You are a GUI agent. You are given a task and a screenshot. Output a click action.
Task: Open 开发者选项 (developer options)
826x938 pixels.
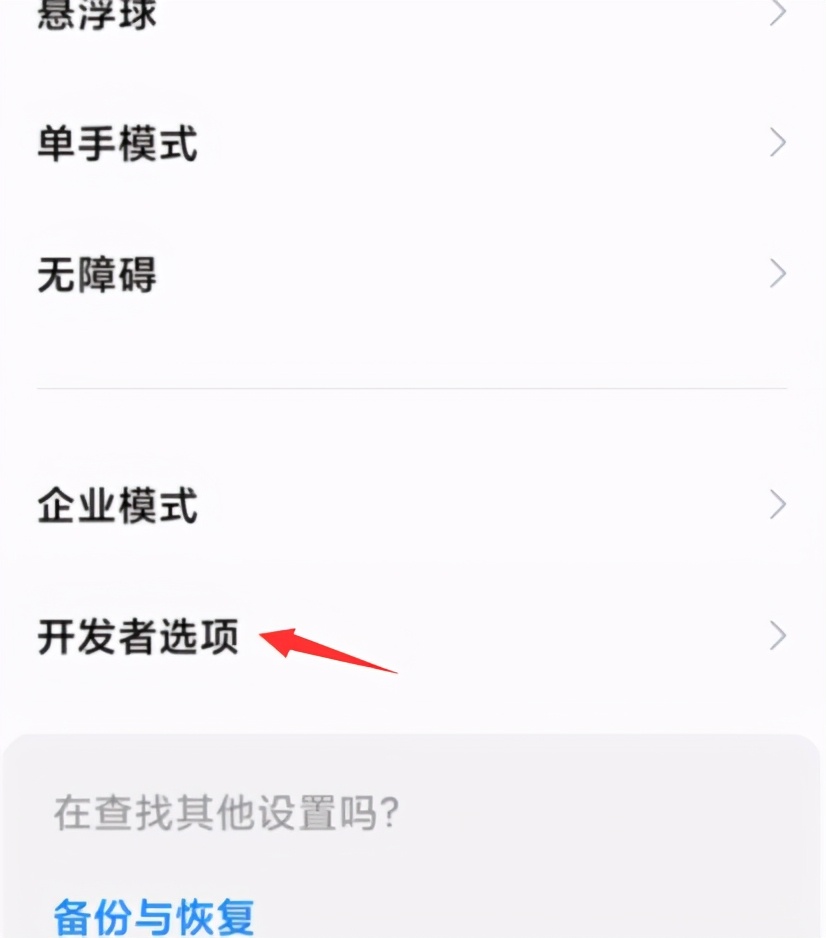140,636
